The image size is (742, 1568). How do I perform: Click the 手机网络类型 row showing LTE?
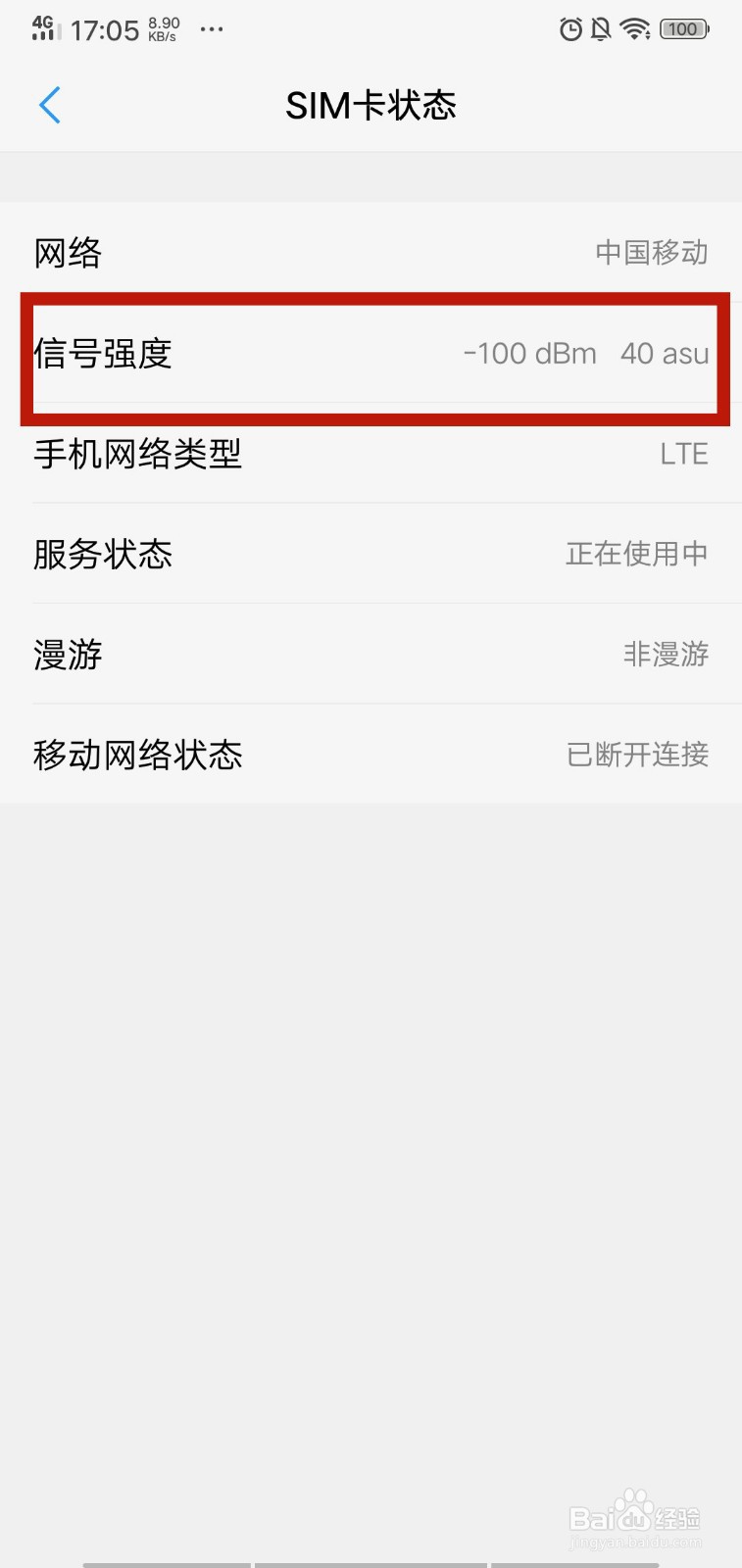pos(371,454)
